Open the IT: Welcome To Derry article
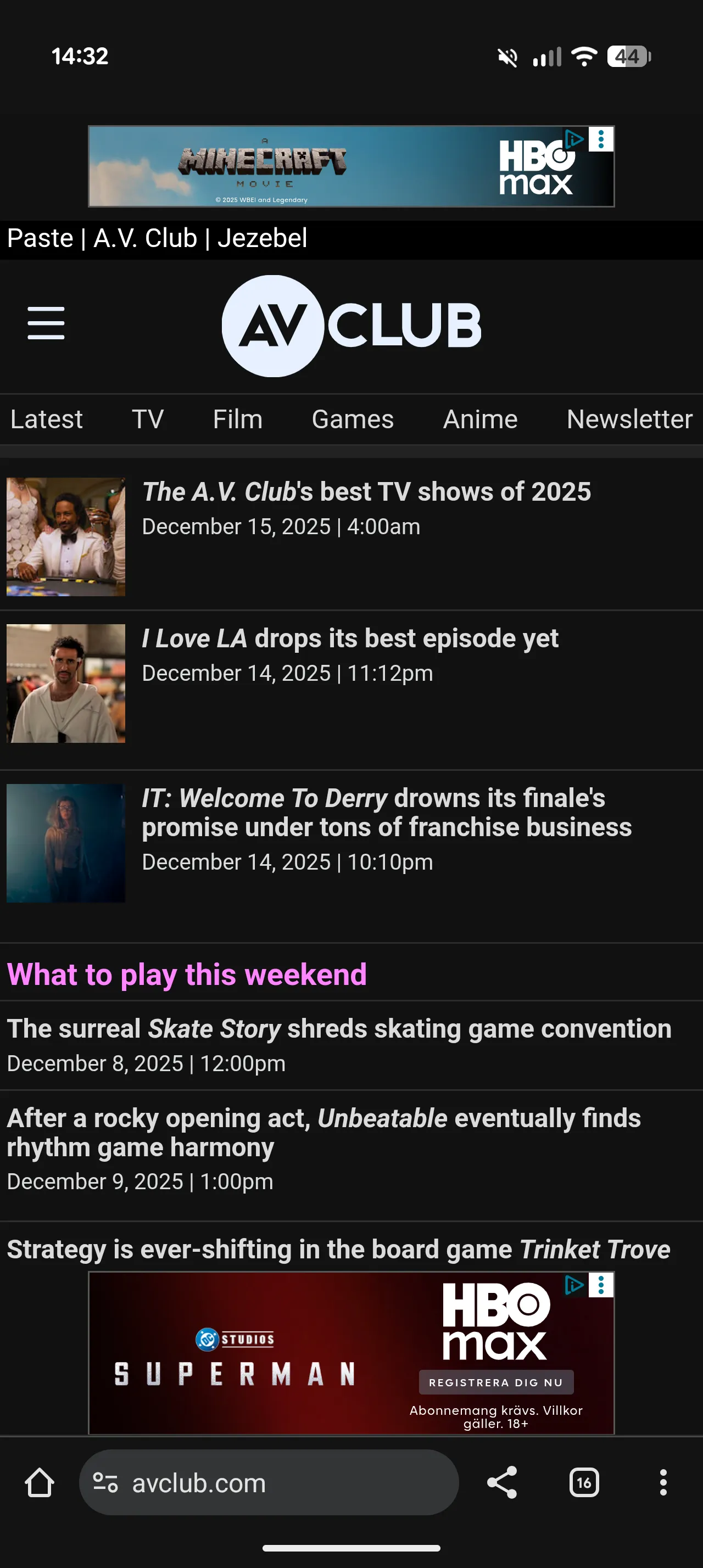The height and width of the screenshot is (1568, 703). pyautogui.click(x=386, y=812)
